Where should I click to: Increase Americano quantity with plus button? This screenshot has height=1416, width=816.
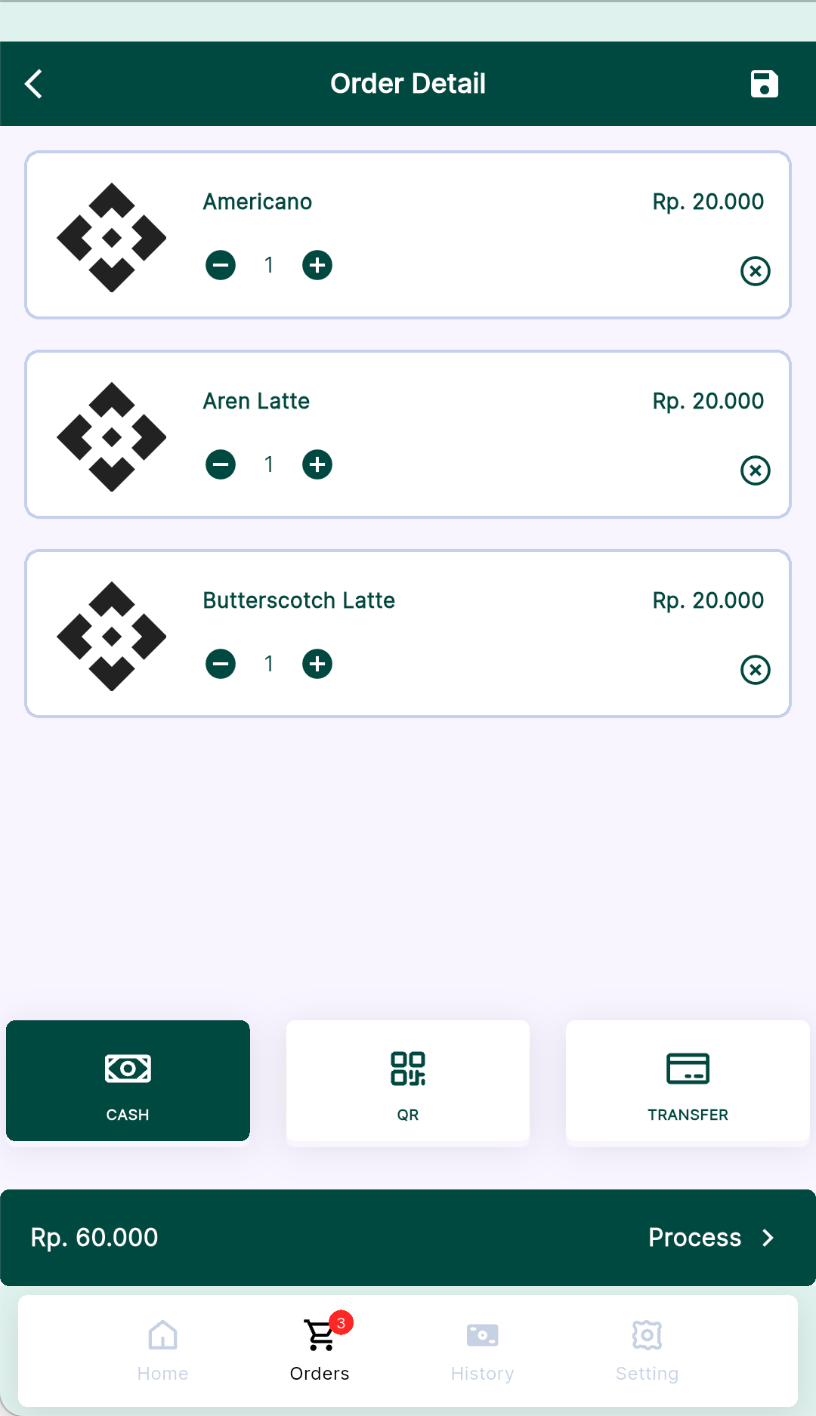317,265
